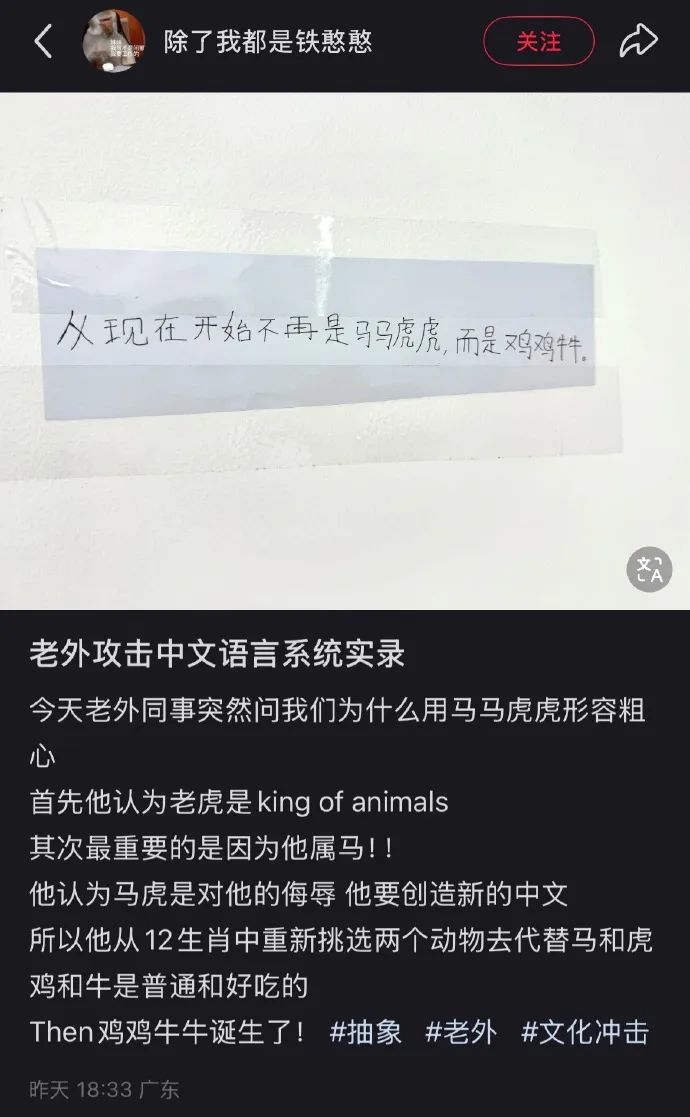Go back using the top-left arrow

pyautogui.click(x=43, y=42)
